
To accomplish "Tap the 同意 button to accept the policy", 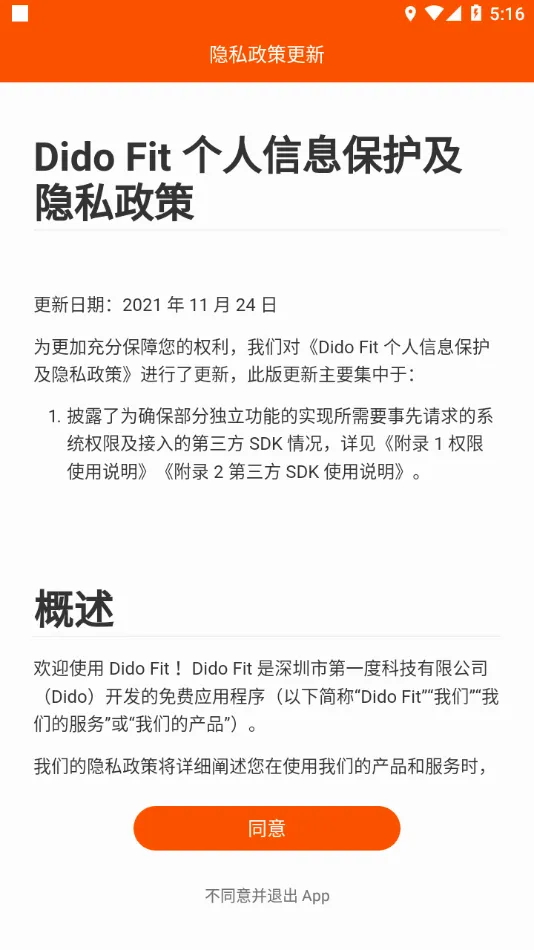I will (x=267, y=828).
